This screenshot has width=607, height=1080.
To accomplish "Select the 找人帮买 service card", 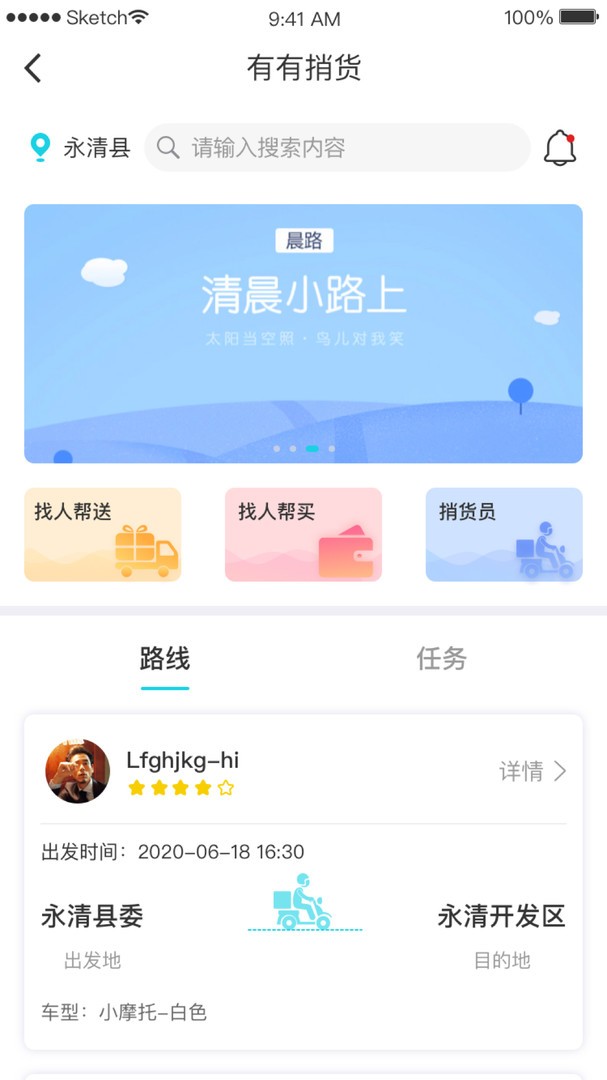I will coord(303,534).
